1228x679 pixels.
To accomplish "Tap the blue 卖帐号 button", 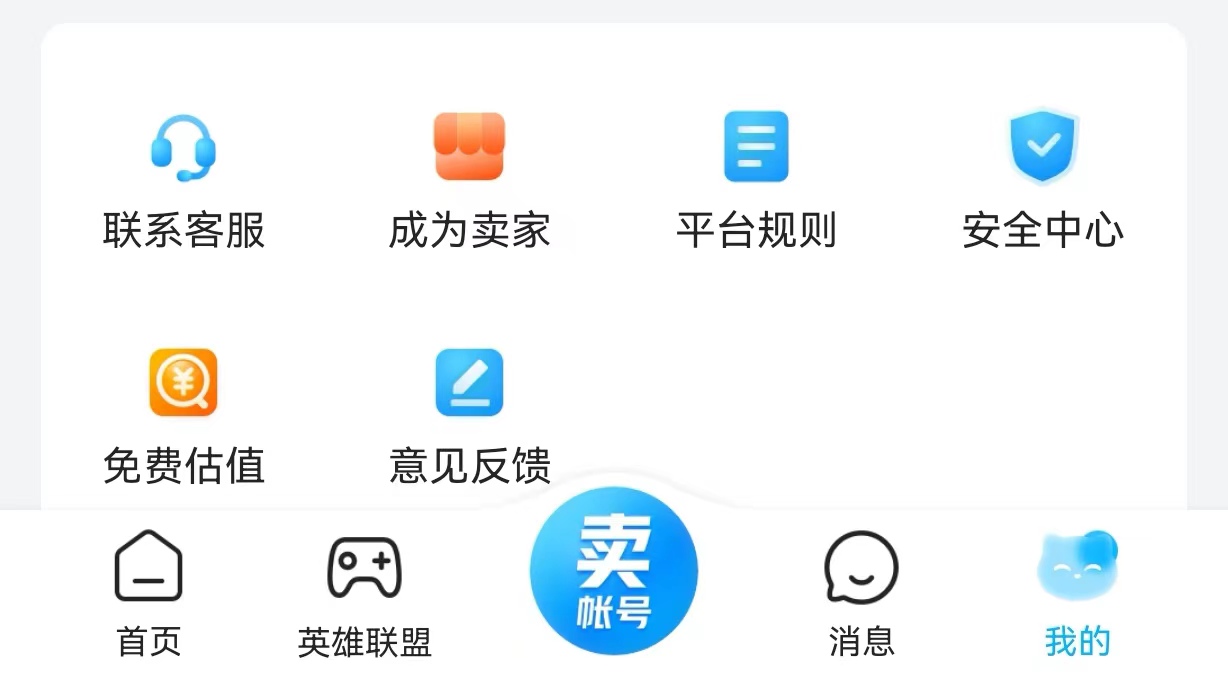I will (x=614, y=572).
